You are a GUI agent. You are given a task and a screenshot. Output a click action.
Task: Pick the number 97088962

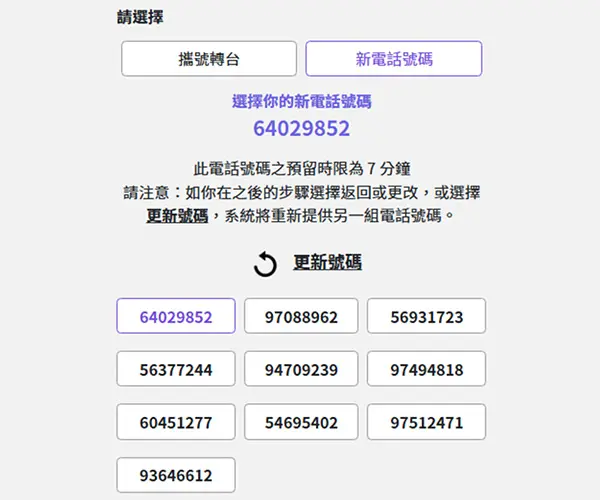tap(301, 316)
